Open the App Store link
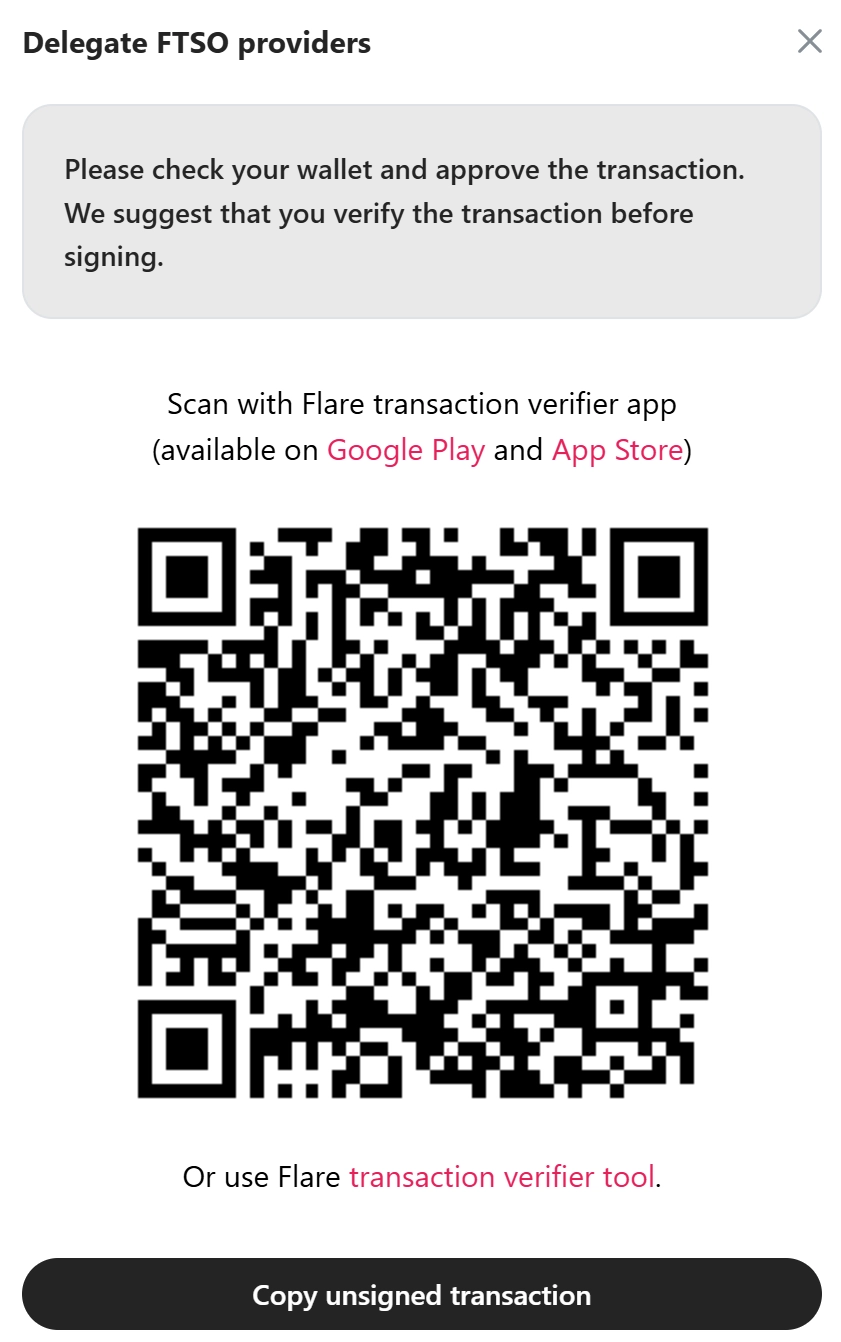The width and height of the screenshot is (841, 1342). 617,450
